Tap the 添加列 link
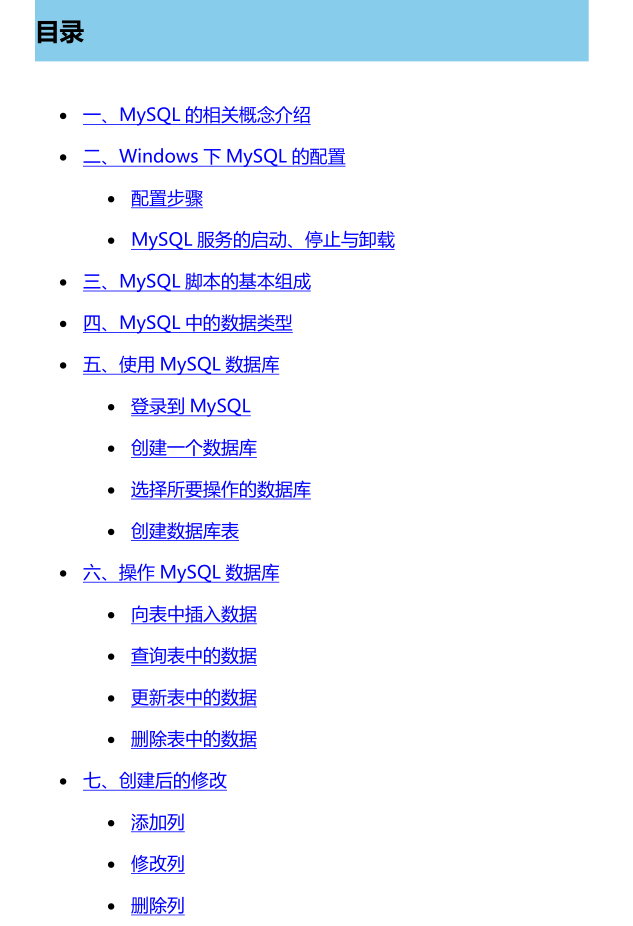The image size is (633, 926). click(x=157, y=822)
